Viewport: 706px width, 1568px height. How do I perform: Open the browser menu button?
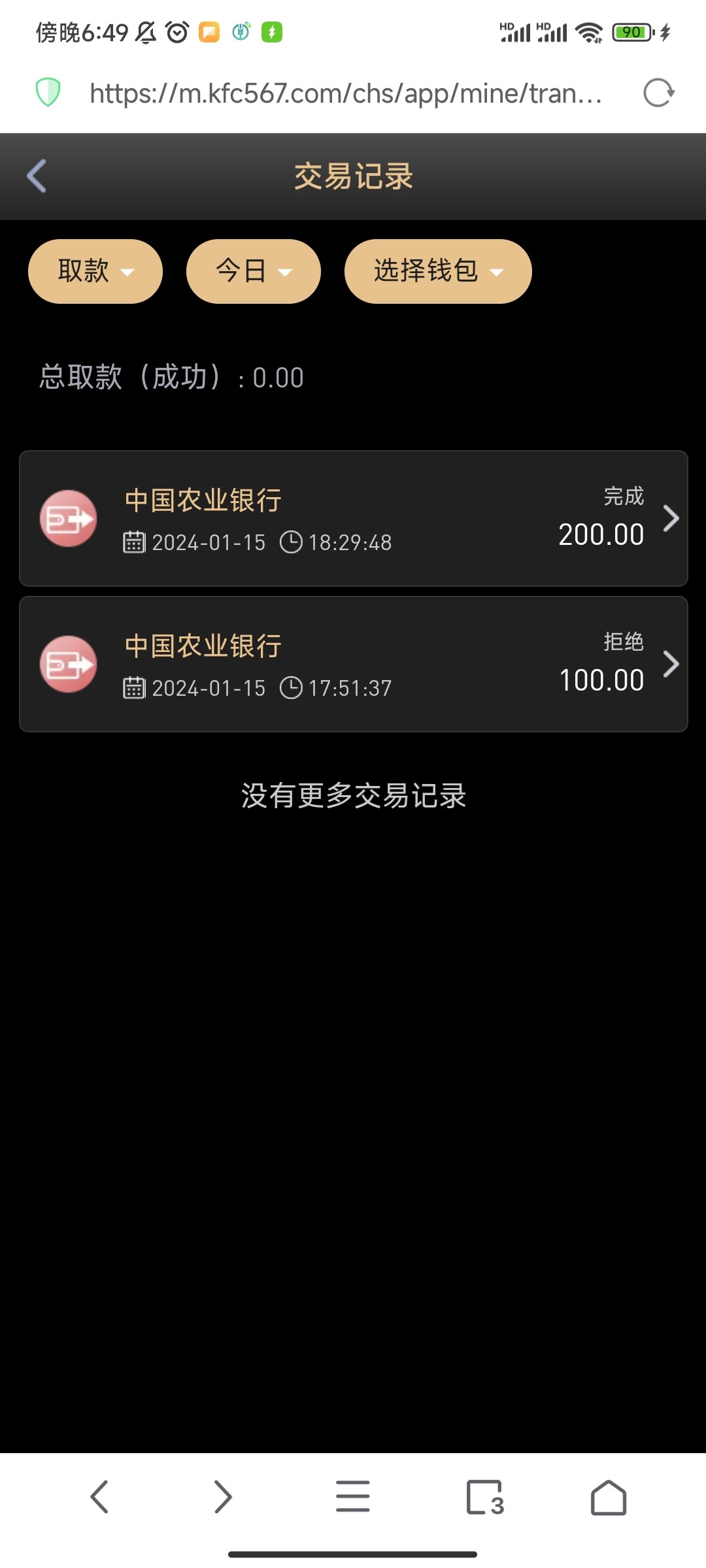[x=353, y=1496]
